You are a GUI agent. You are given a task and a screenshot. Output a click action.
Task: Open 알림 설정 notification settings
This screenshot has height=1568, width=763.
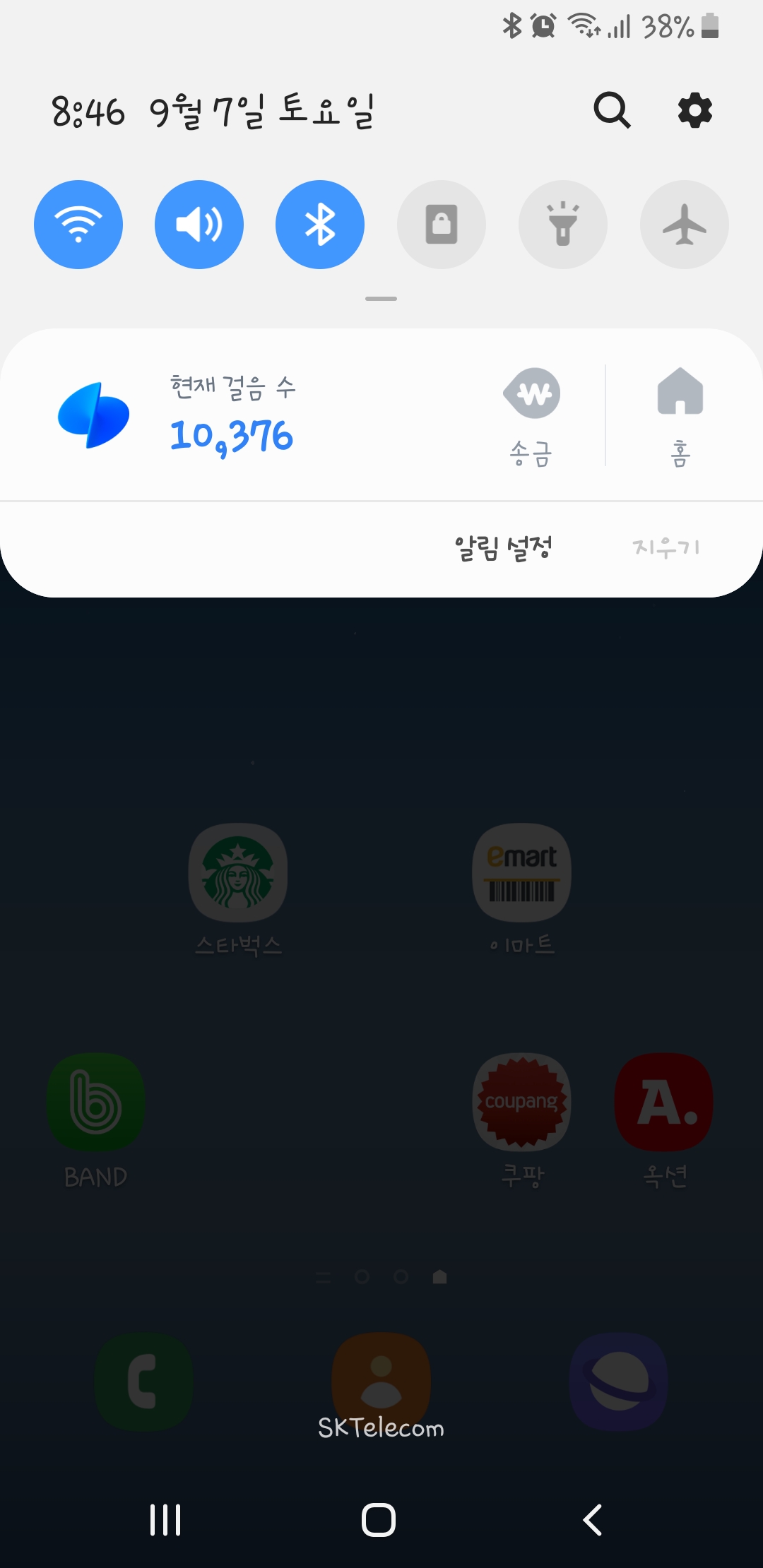(504, 548)
